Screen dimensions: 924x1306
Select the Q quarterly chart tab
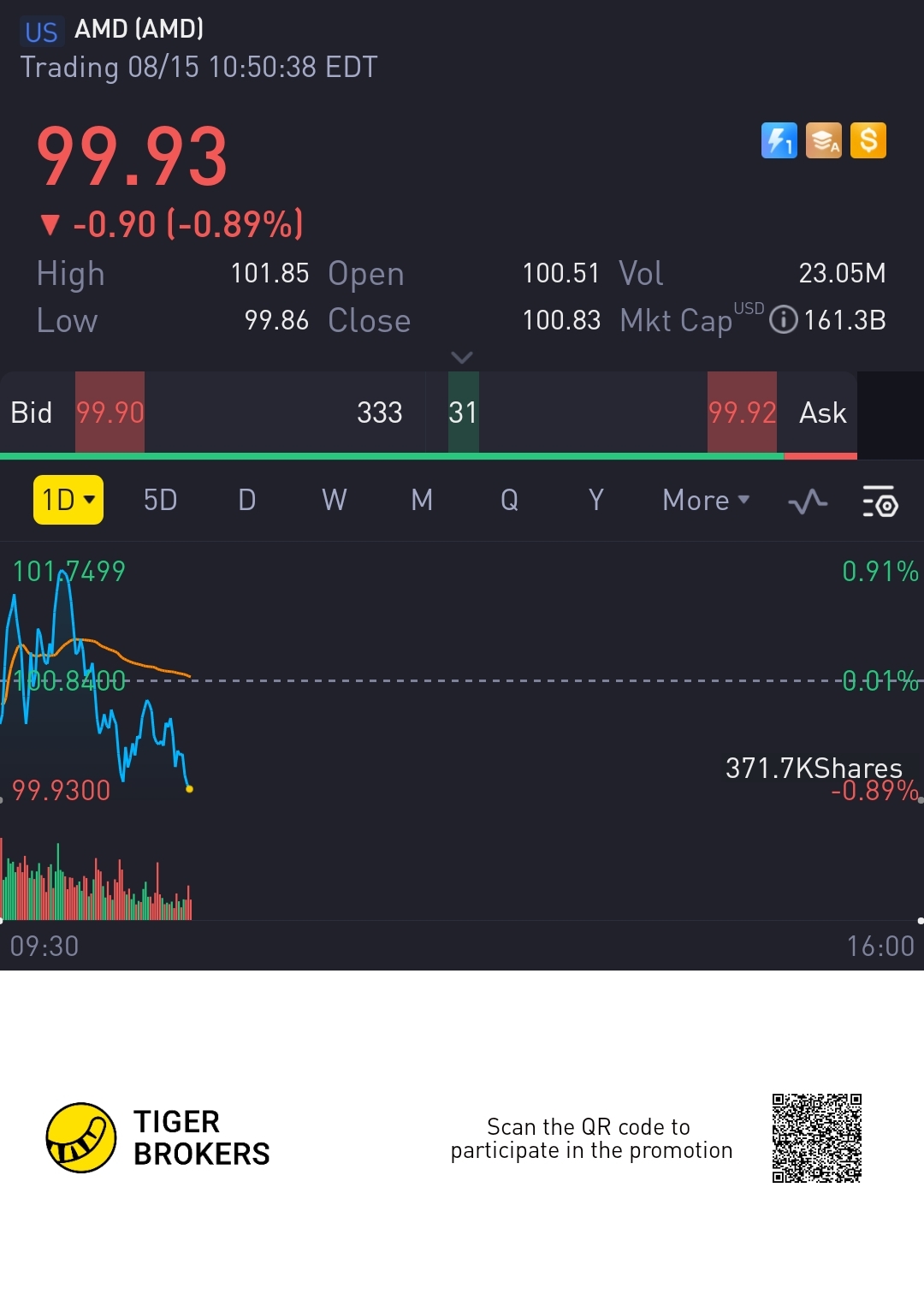click(509, 500)
